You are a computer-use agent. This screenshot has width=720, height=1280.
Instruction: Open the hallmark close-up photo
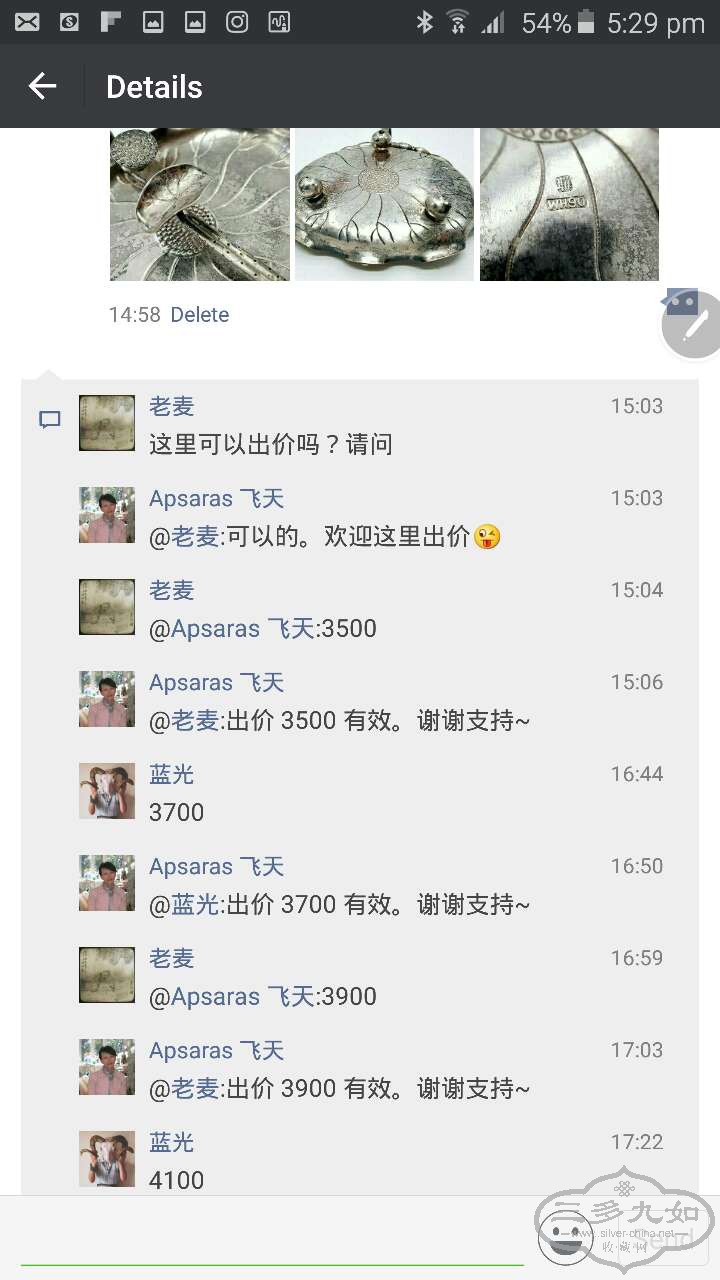569,204
